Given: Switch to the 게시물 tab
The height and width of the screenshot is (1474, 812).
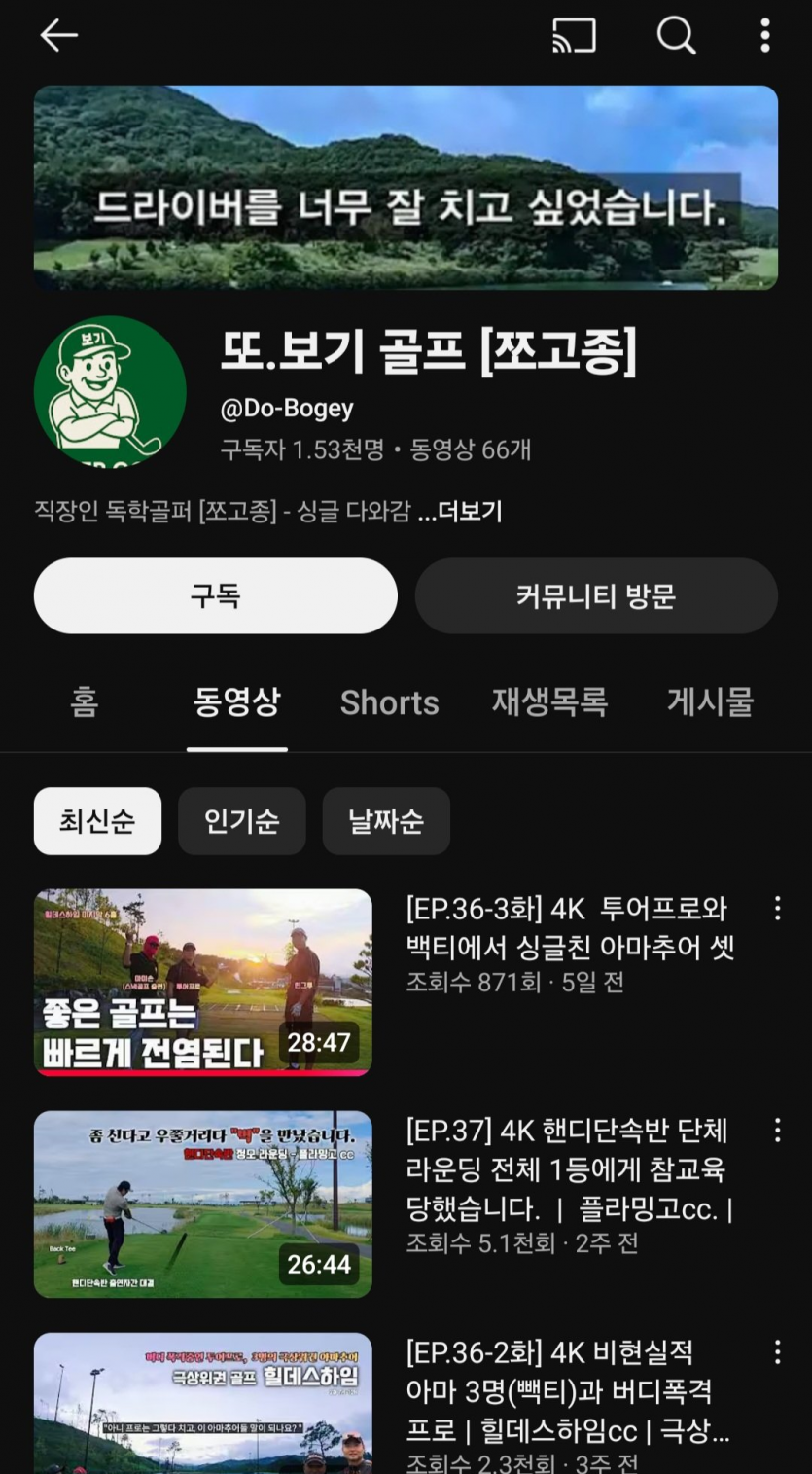Looking at the screenshot, I should (710, 702).
